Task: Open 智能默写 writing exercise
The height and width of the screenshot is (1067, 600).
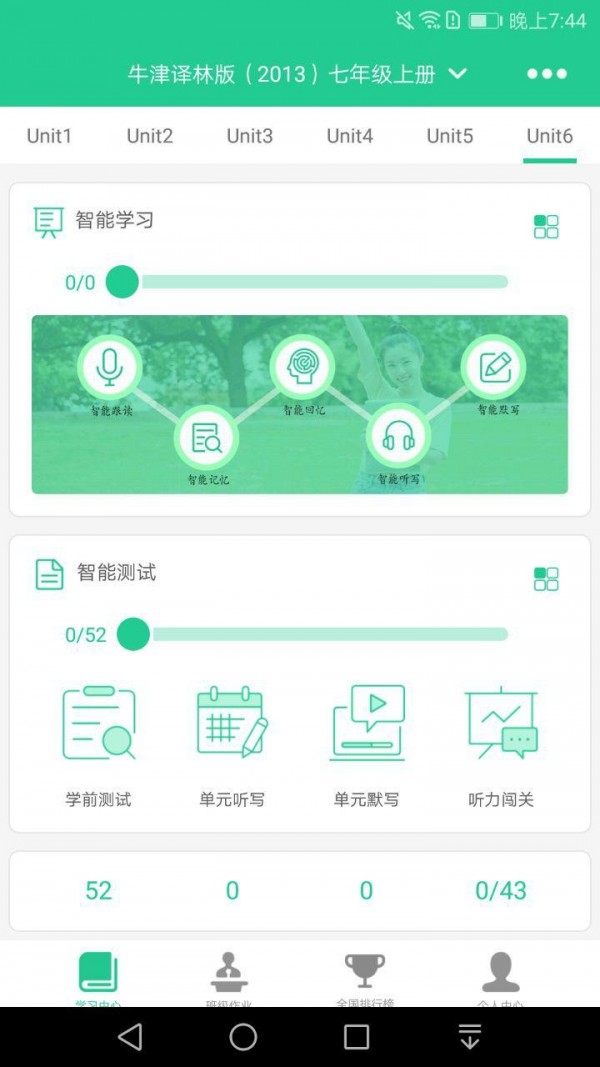Action: [495, 367]
